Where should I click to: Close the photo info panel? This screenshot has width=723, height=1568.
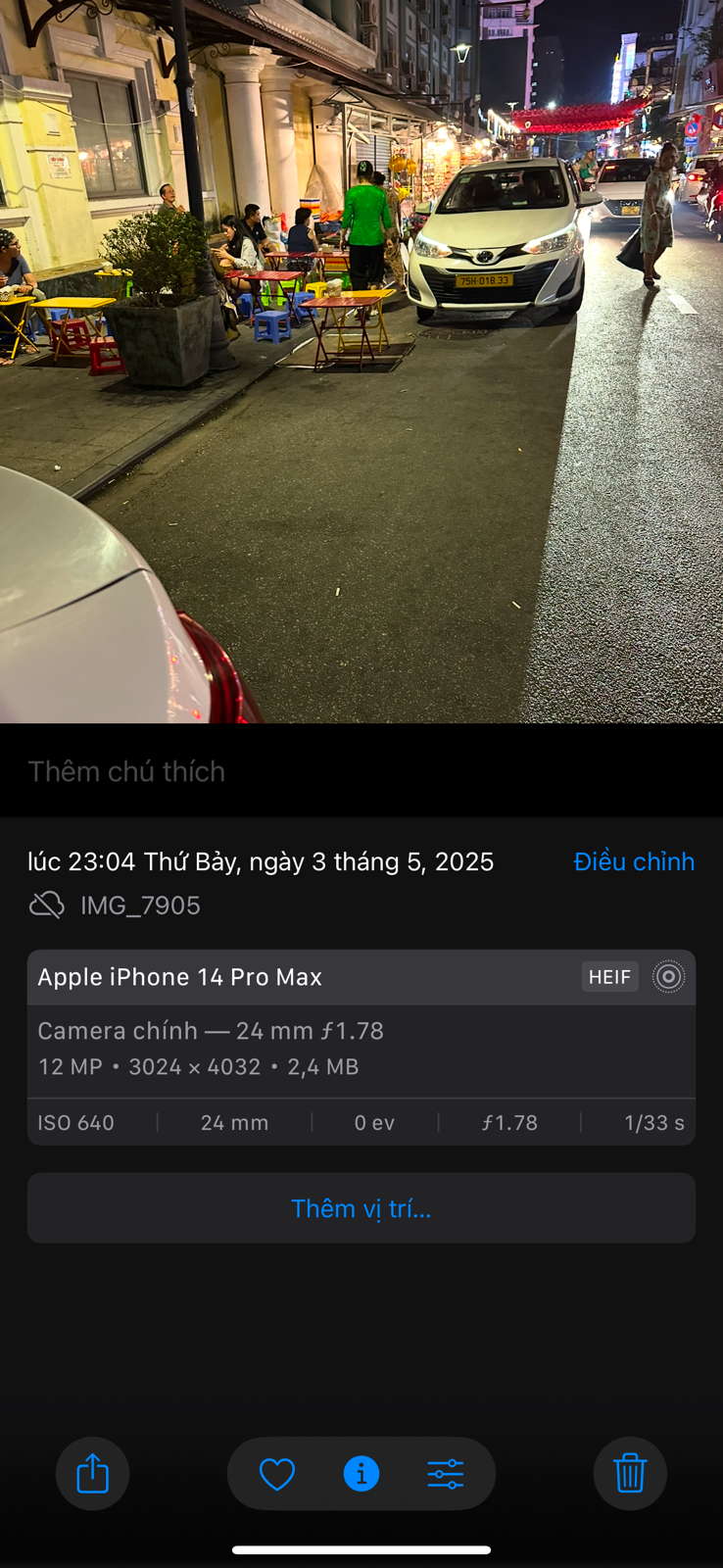pyautogui.click(x=361, y=1473)
